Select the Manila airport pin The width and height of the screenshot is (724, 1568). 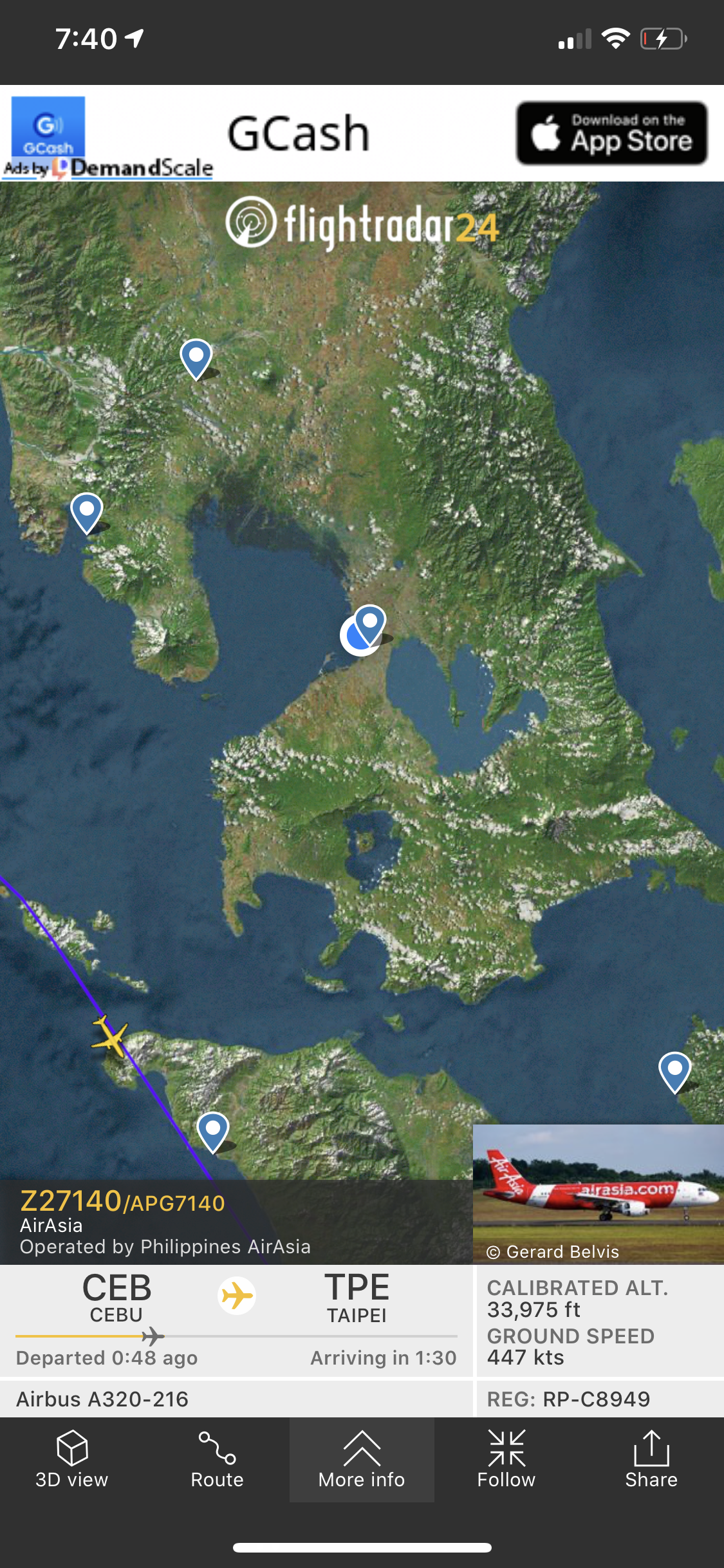(370, 624)
